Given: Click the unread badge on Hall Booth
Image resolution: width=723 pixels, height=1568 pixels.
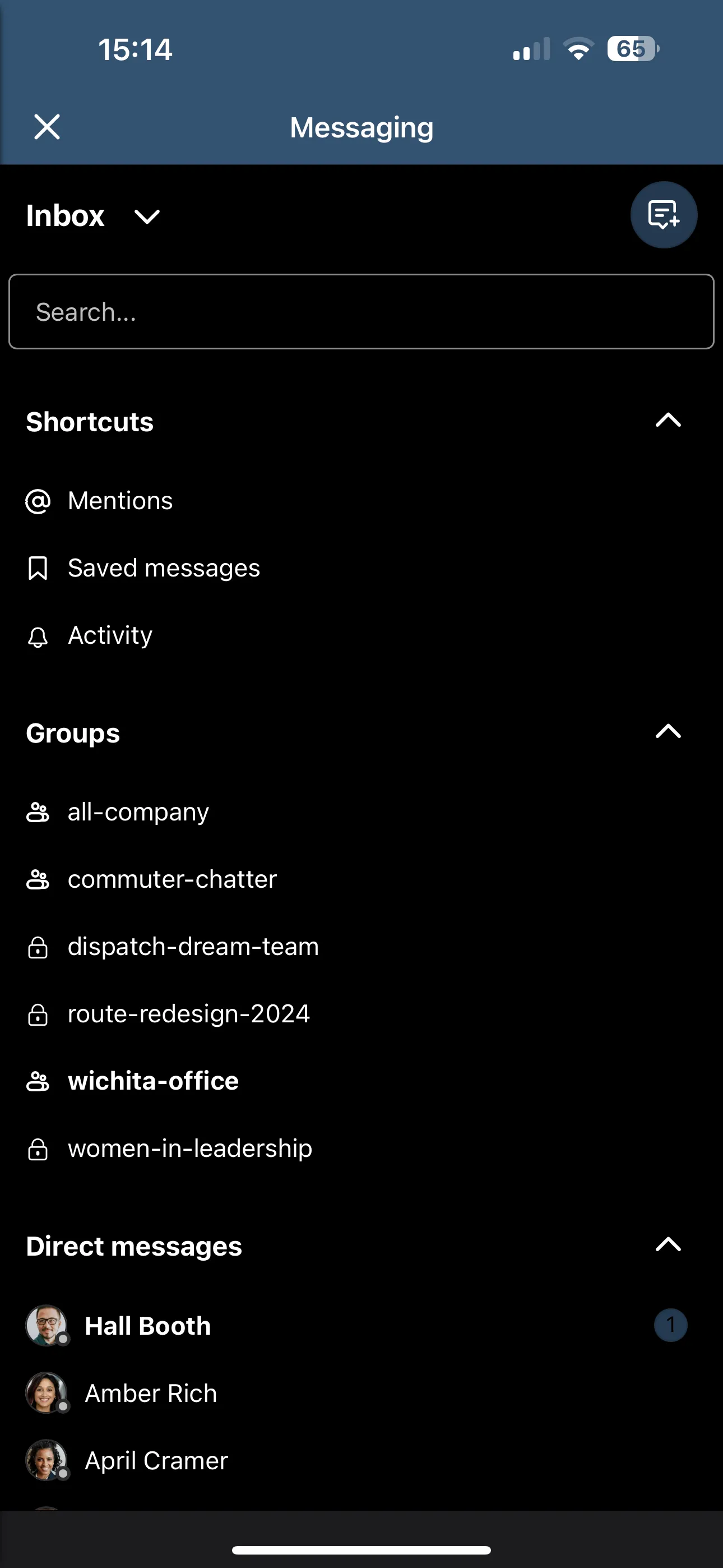Looking at the screenshot, I should tap(670, 1325).
